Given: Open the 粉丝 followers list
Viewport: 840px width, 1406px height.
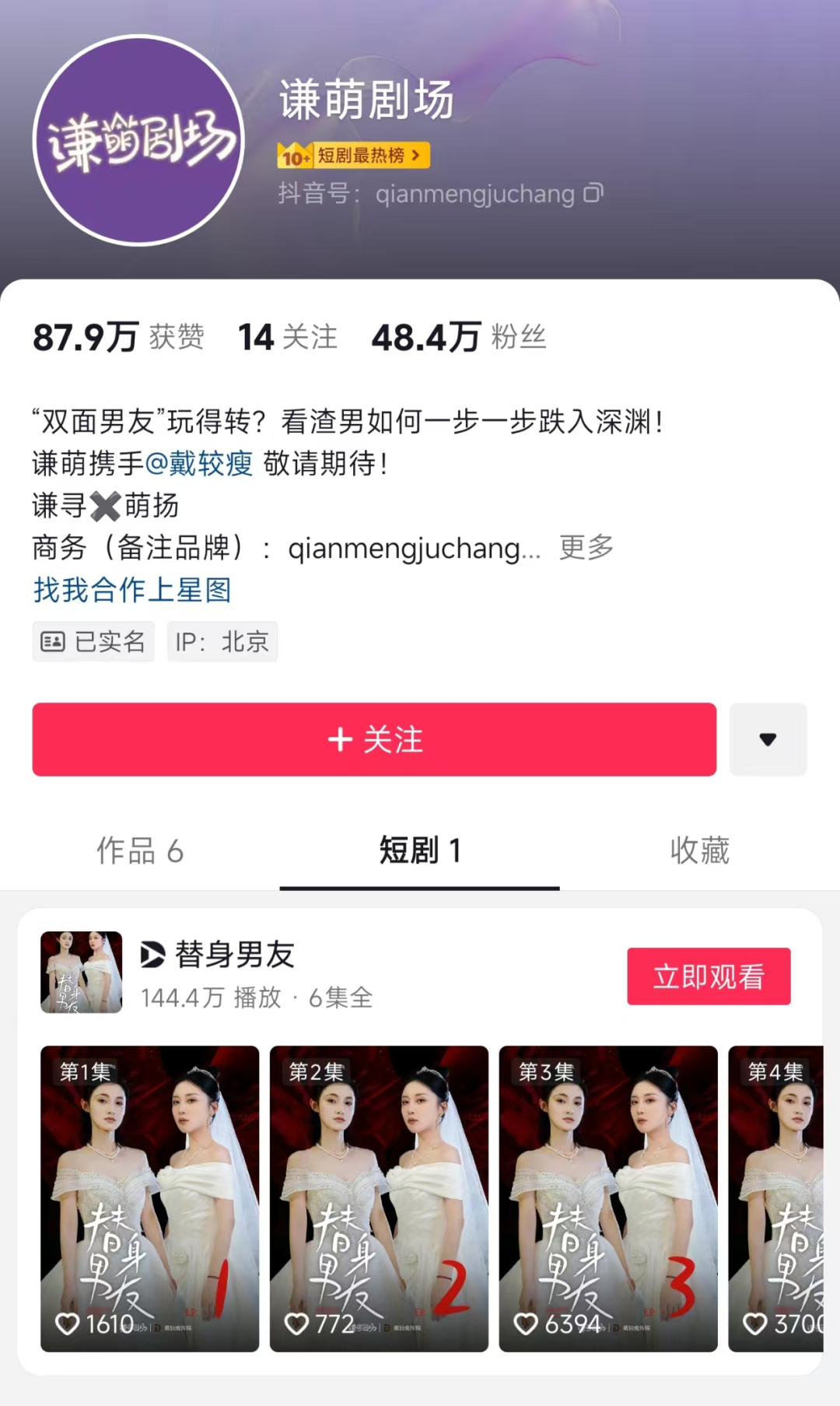Looking at the screenshot, I should 459,338.
